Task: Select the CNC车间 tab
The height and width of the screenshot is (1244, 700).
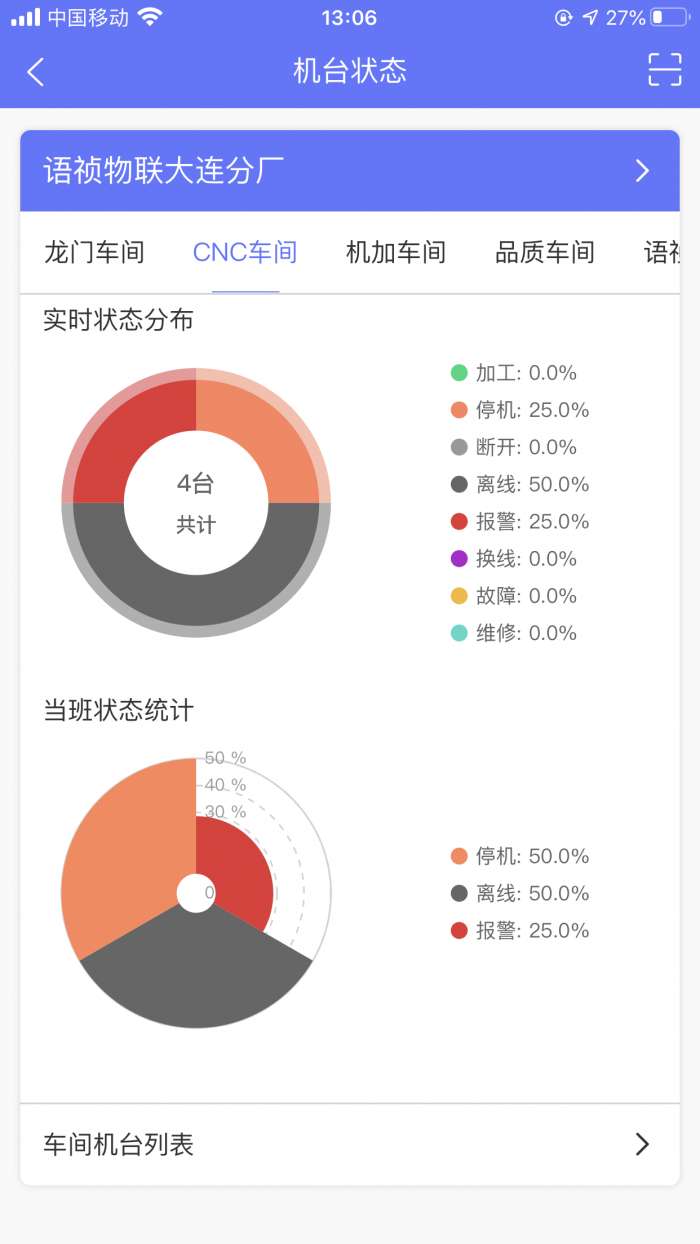Action: [x=245, y=252]
